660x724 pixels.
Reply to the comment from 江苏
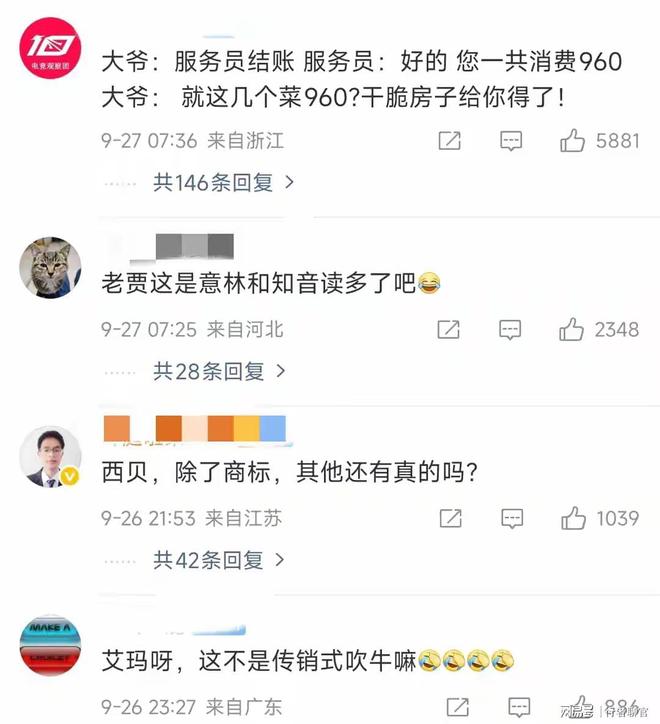pyautogui.click(x=511, y=518)
